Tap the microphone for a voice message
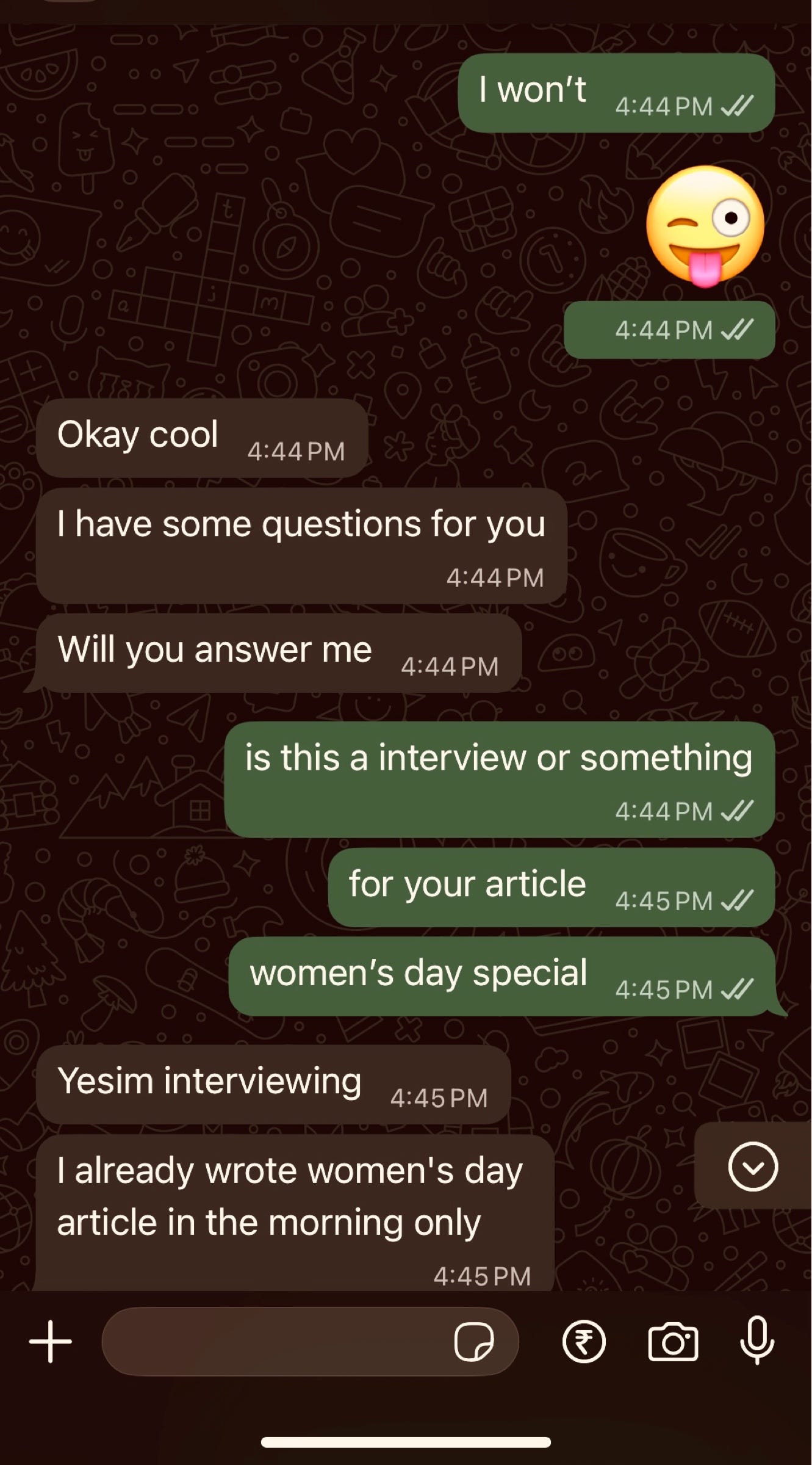The height and width of the screenshot is (1465, 812). click(756, 1340)
